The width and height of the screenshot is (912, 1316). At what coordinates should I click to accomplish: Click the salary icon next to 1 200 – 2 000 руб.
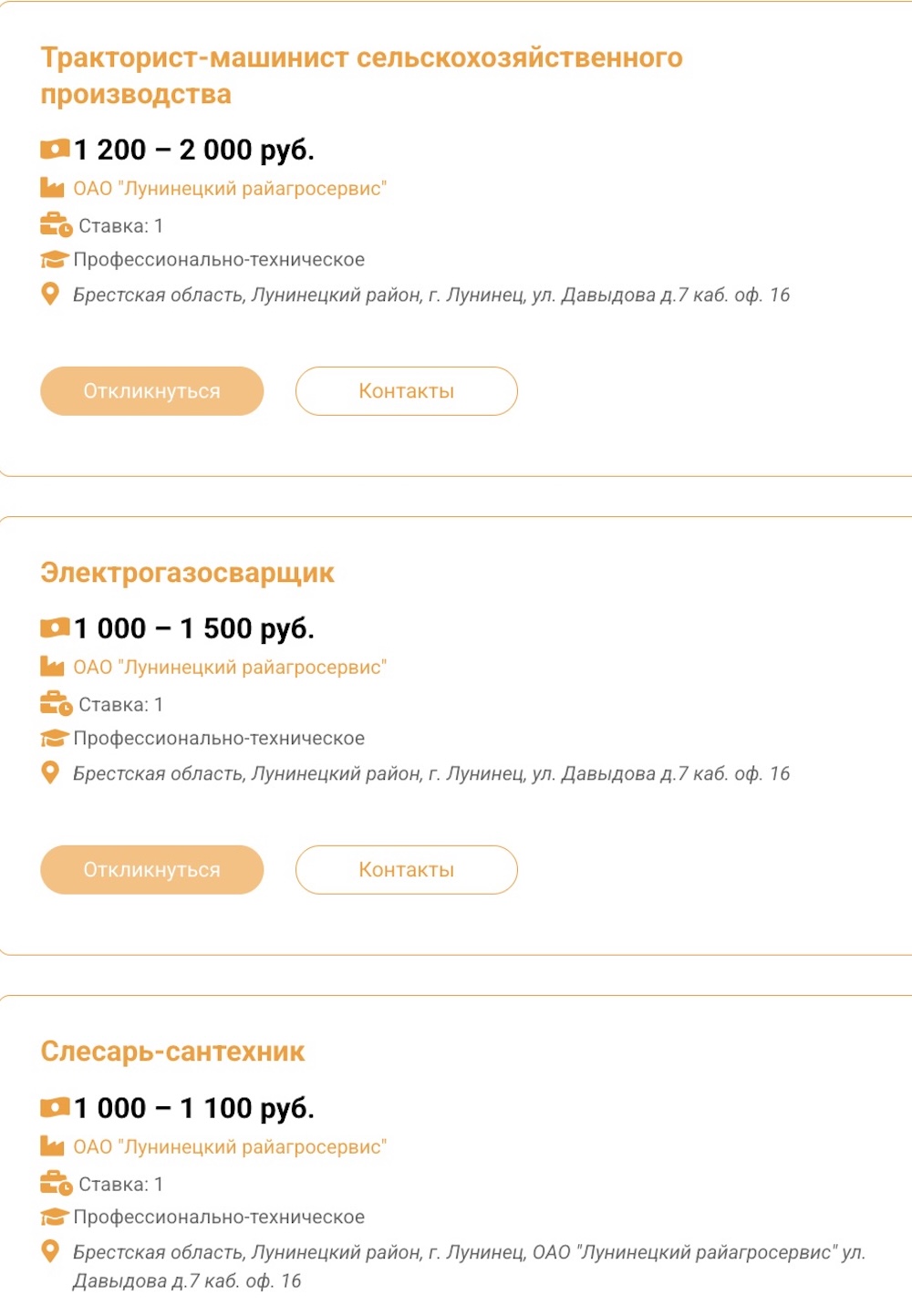[54, 148]
